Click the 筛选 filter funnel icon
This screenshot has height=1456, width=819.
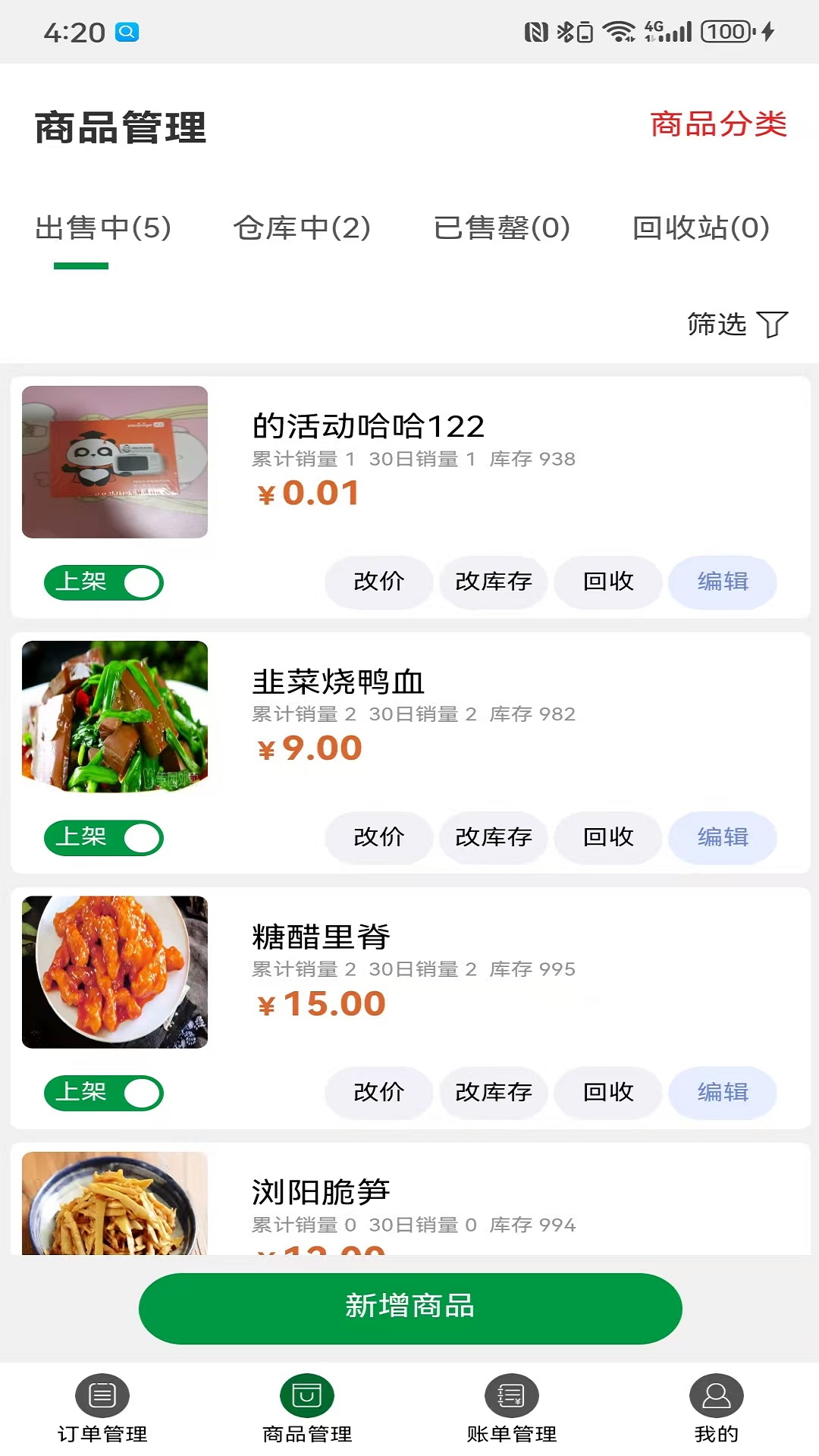coord(772,324)
